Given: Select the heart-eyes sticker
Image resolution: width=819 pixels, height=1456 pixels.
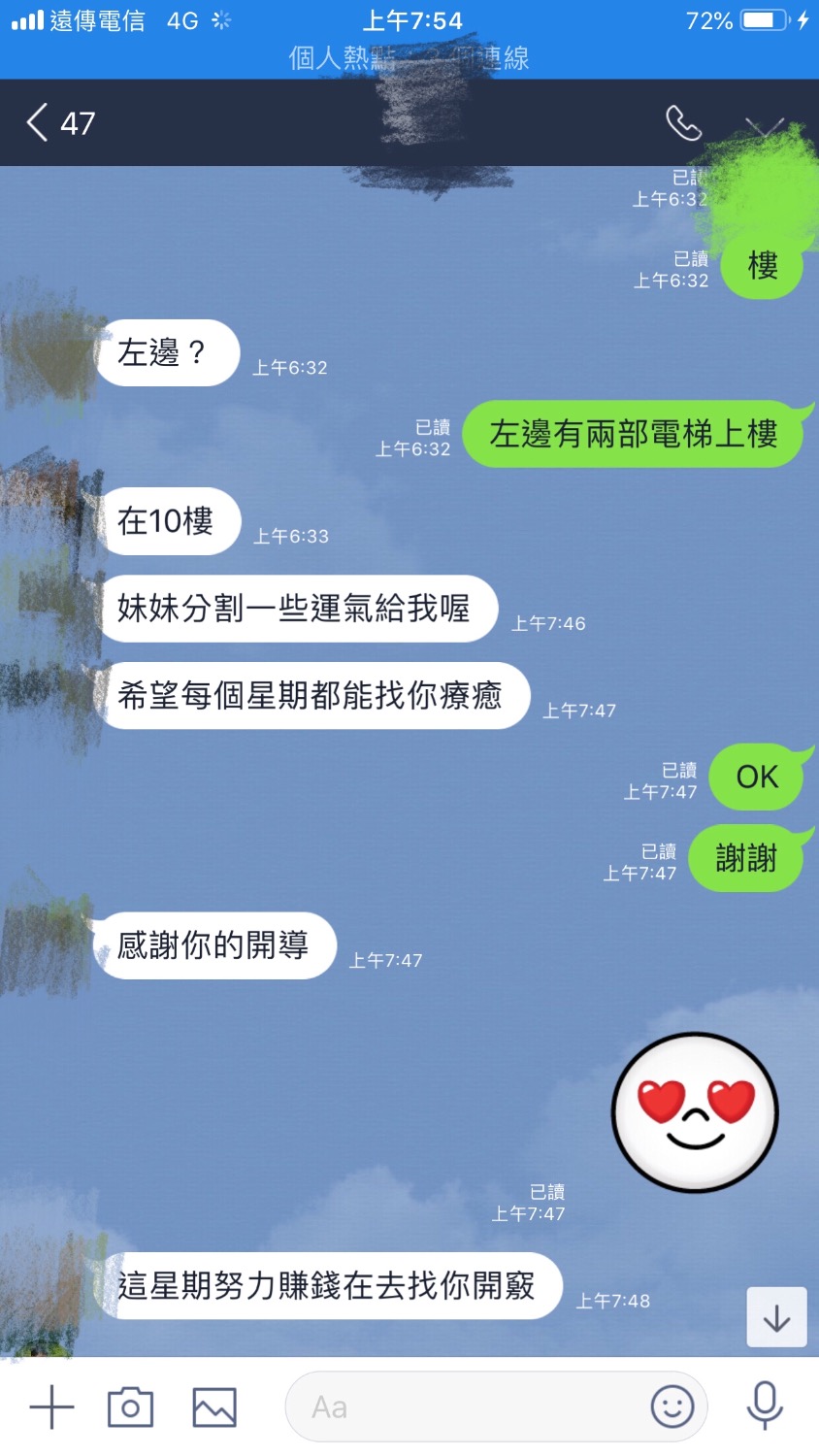Looking at the screenshot, I should pyautogui.click(x=695, y=1112).
